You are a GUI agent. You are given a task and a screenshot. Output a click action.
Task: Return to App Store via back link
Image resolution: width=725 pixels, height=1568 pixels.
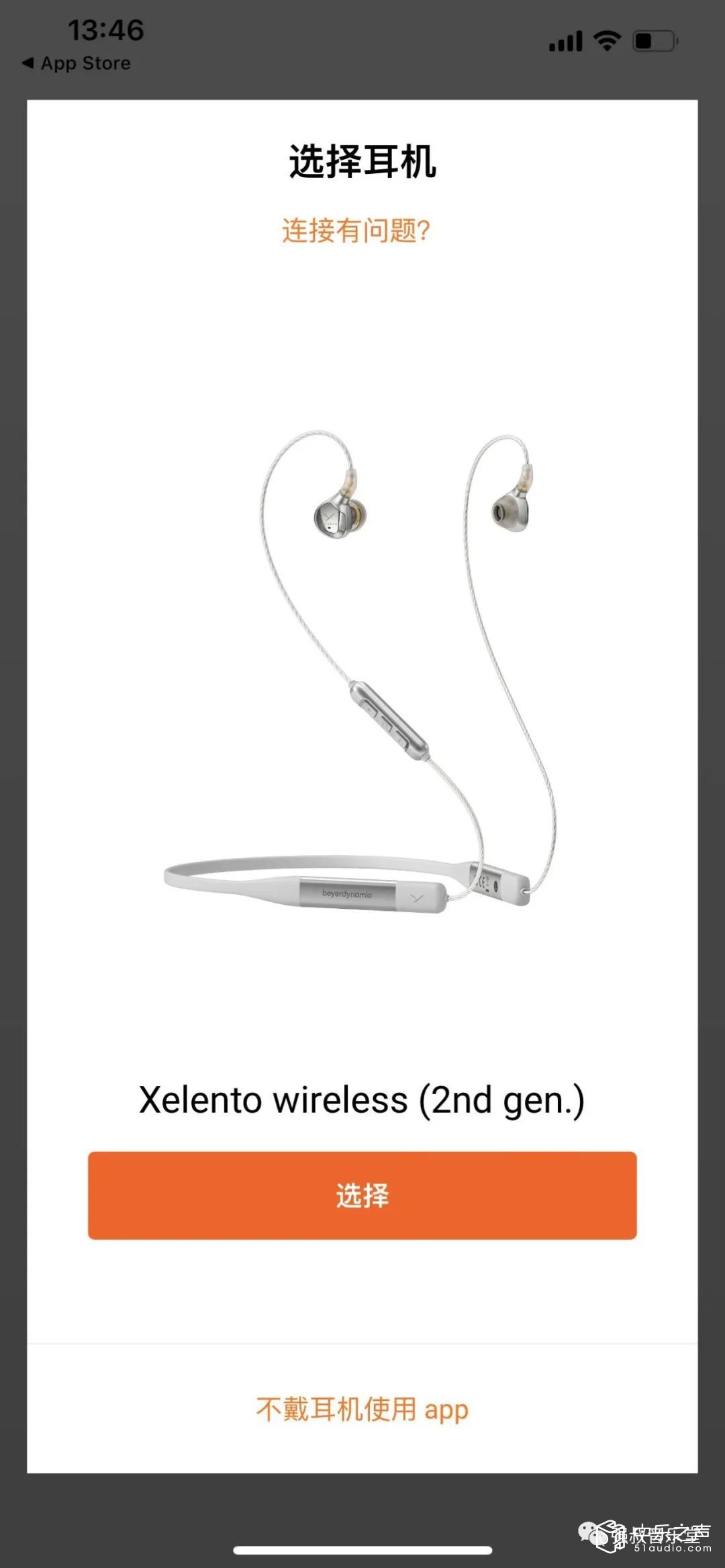point(77,63)
